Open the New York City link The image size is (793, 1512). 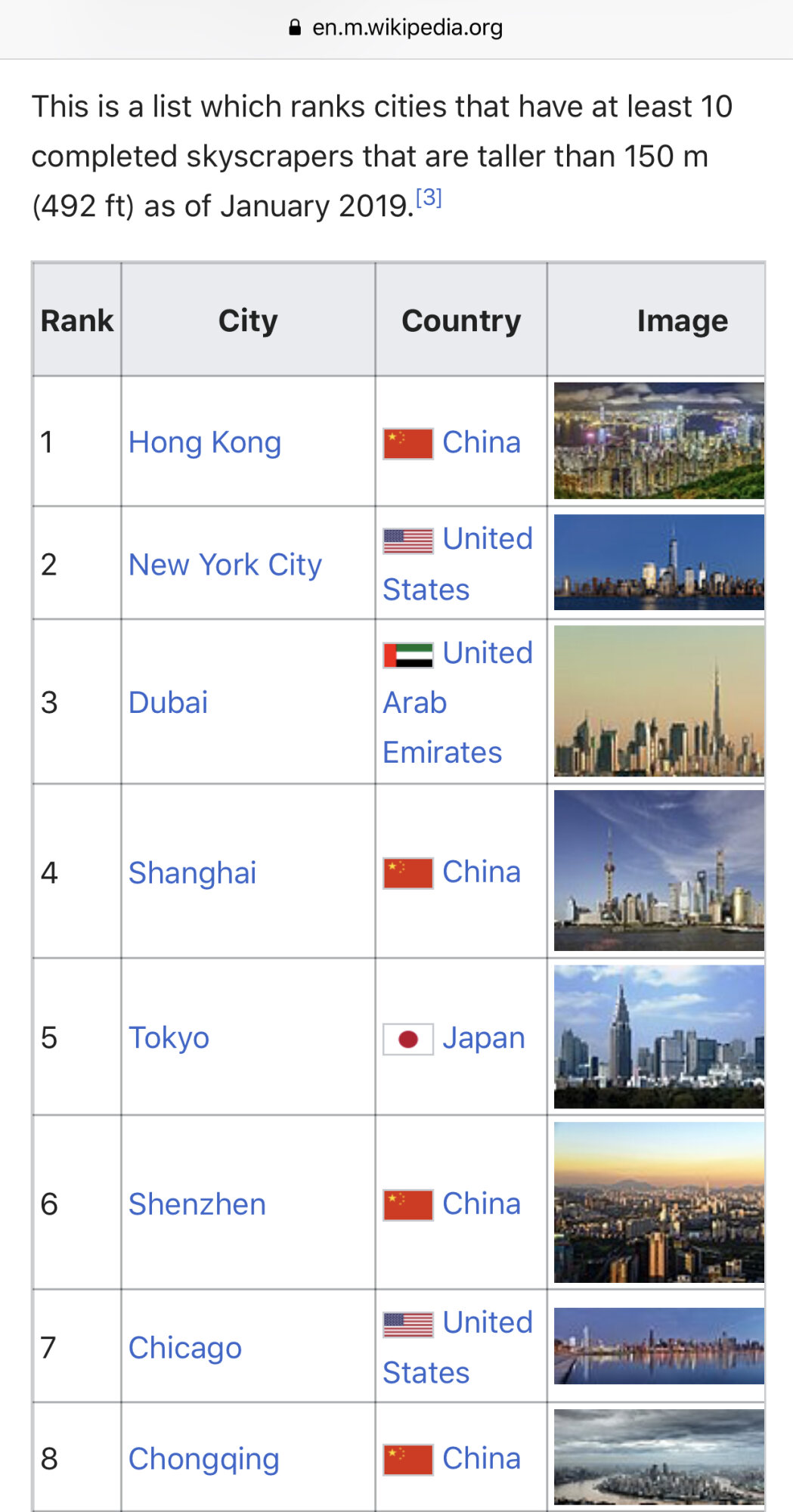[x=225, y=565]
